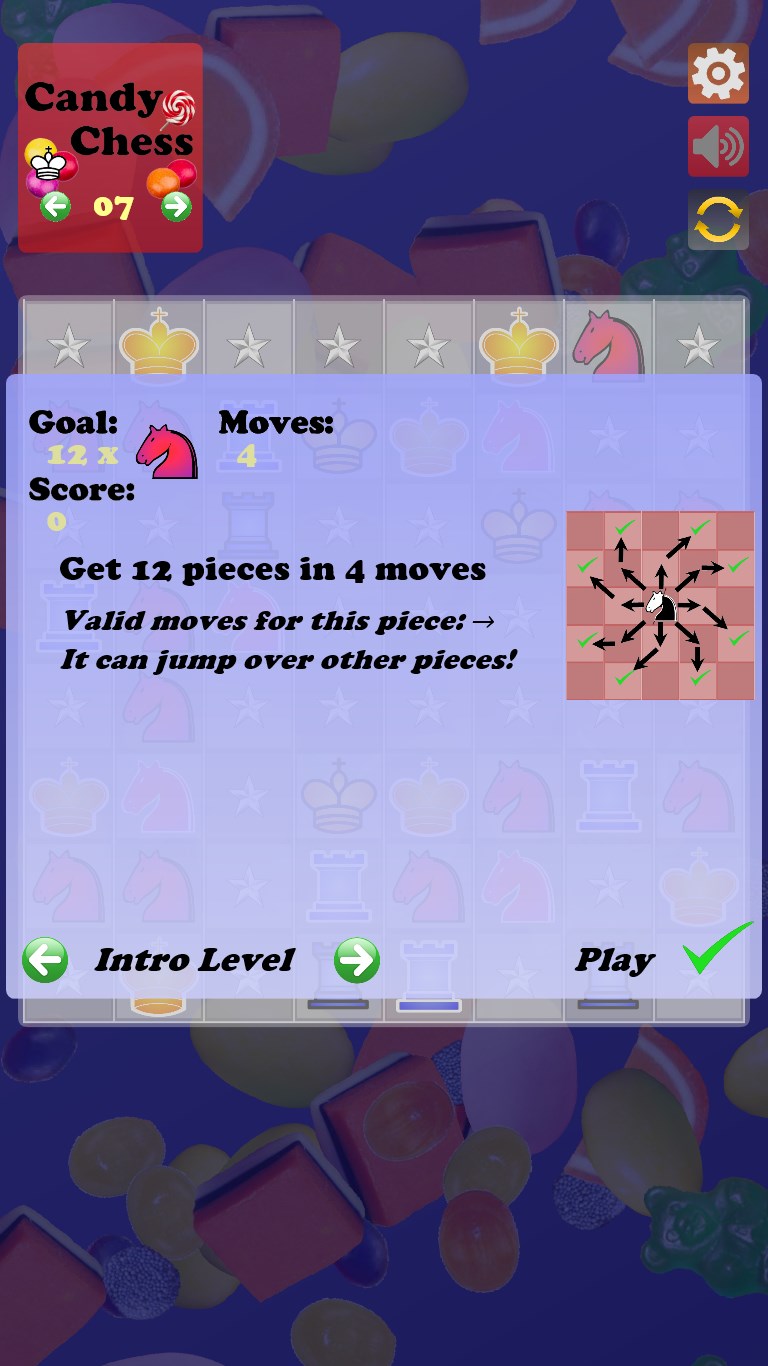Mute the game sound
Screen dimensions: 768x1366
(x=718, y=147)
